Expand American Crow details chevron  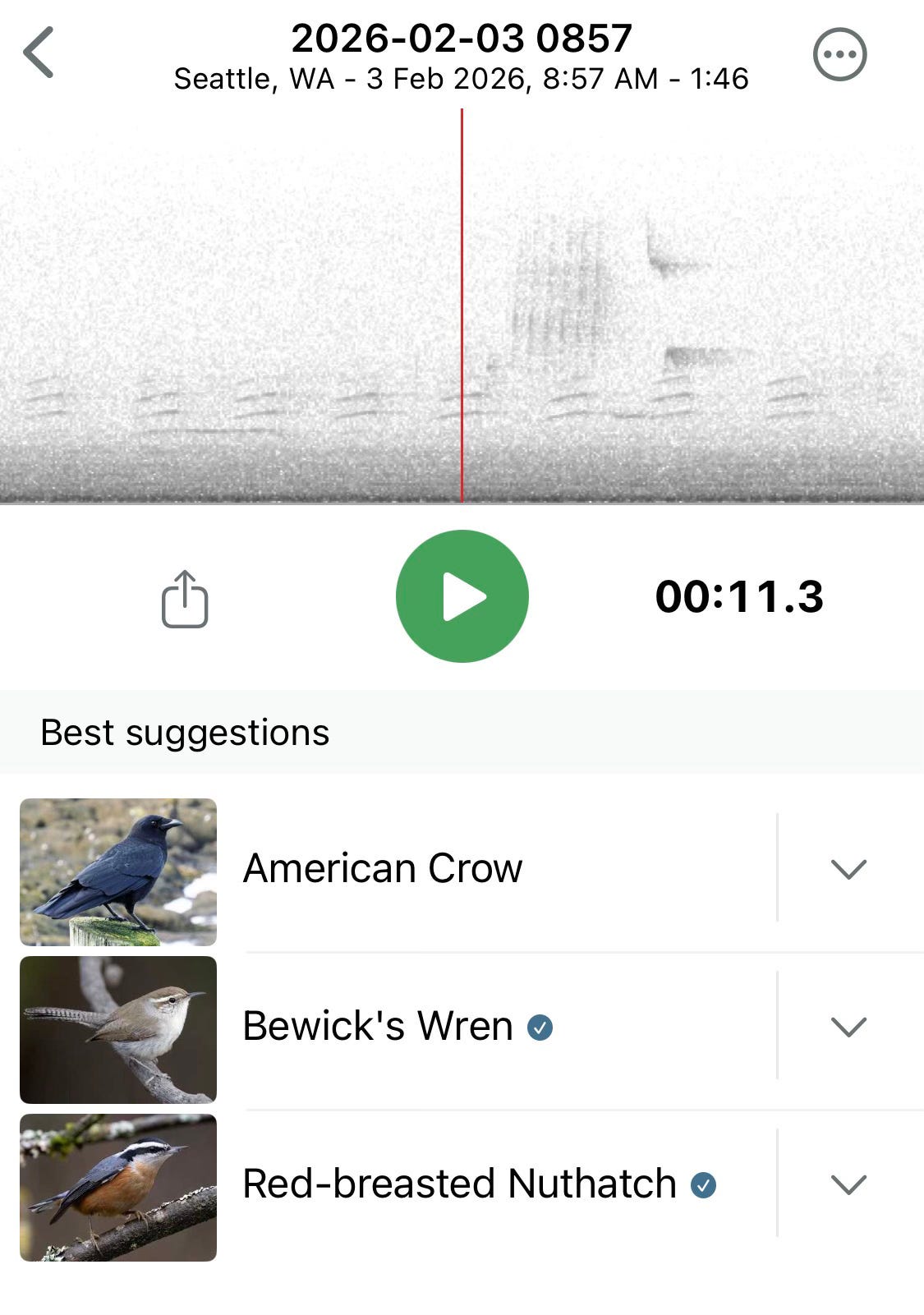point(848,868)
